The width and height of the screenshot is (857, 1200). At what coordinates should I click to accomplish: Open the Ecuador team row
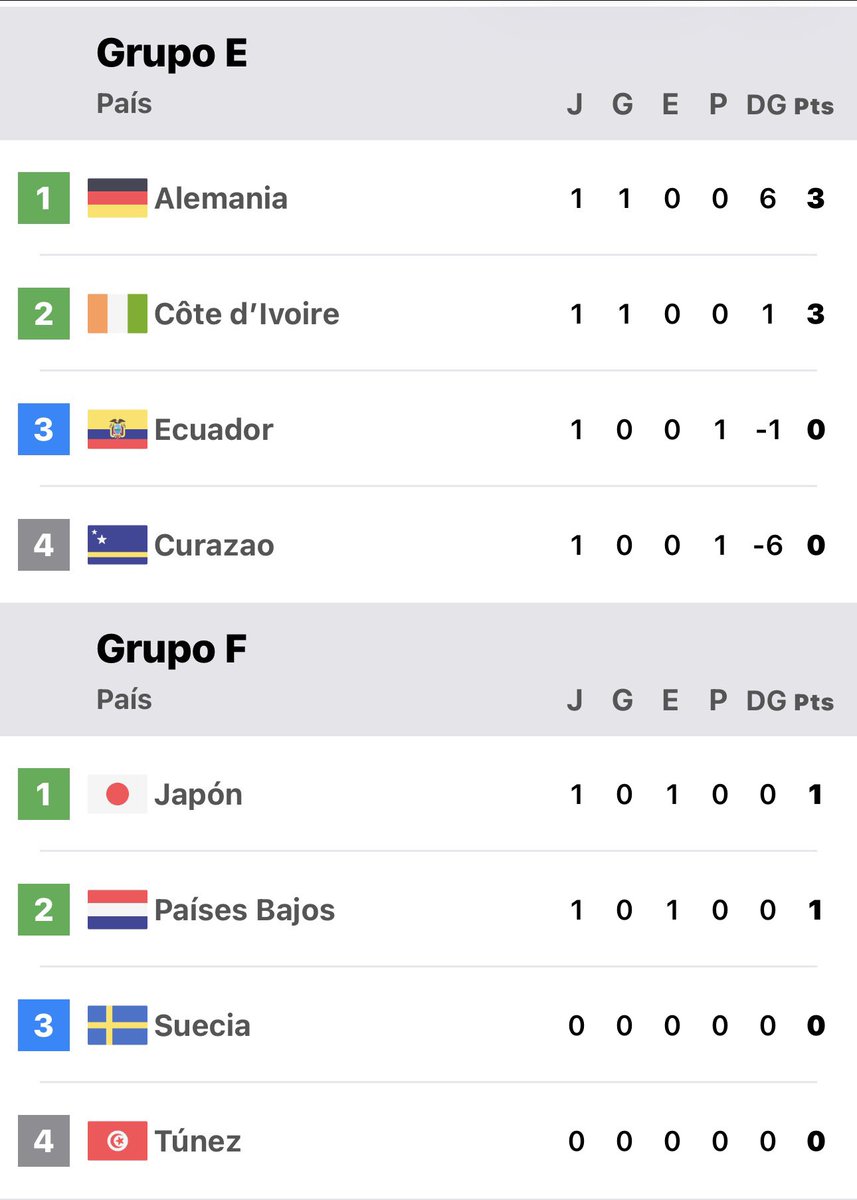[x=428, y=429]
